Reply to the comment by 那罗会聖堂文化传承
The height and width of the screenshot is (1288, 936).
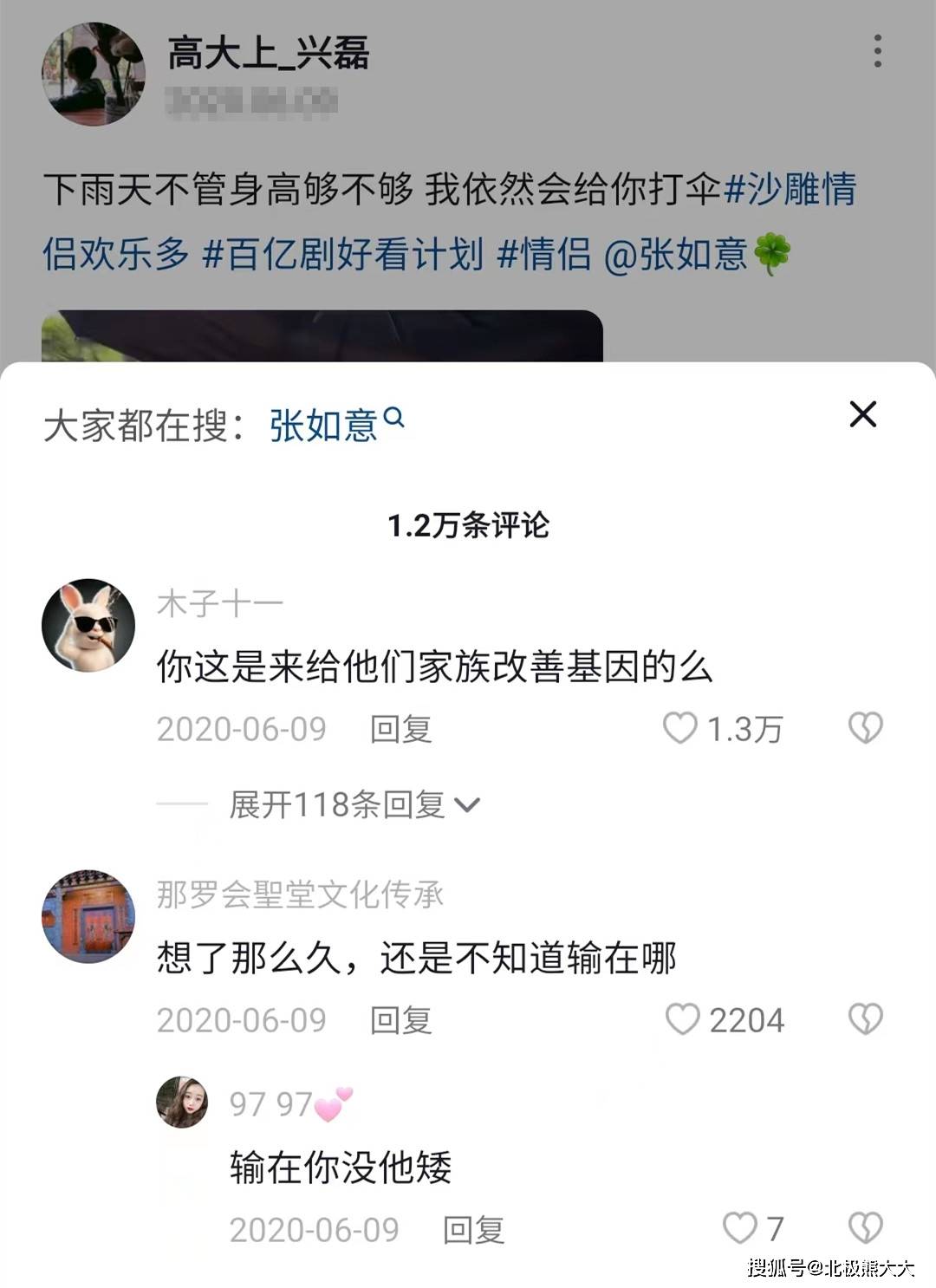click(399, 1020)
